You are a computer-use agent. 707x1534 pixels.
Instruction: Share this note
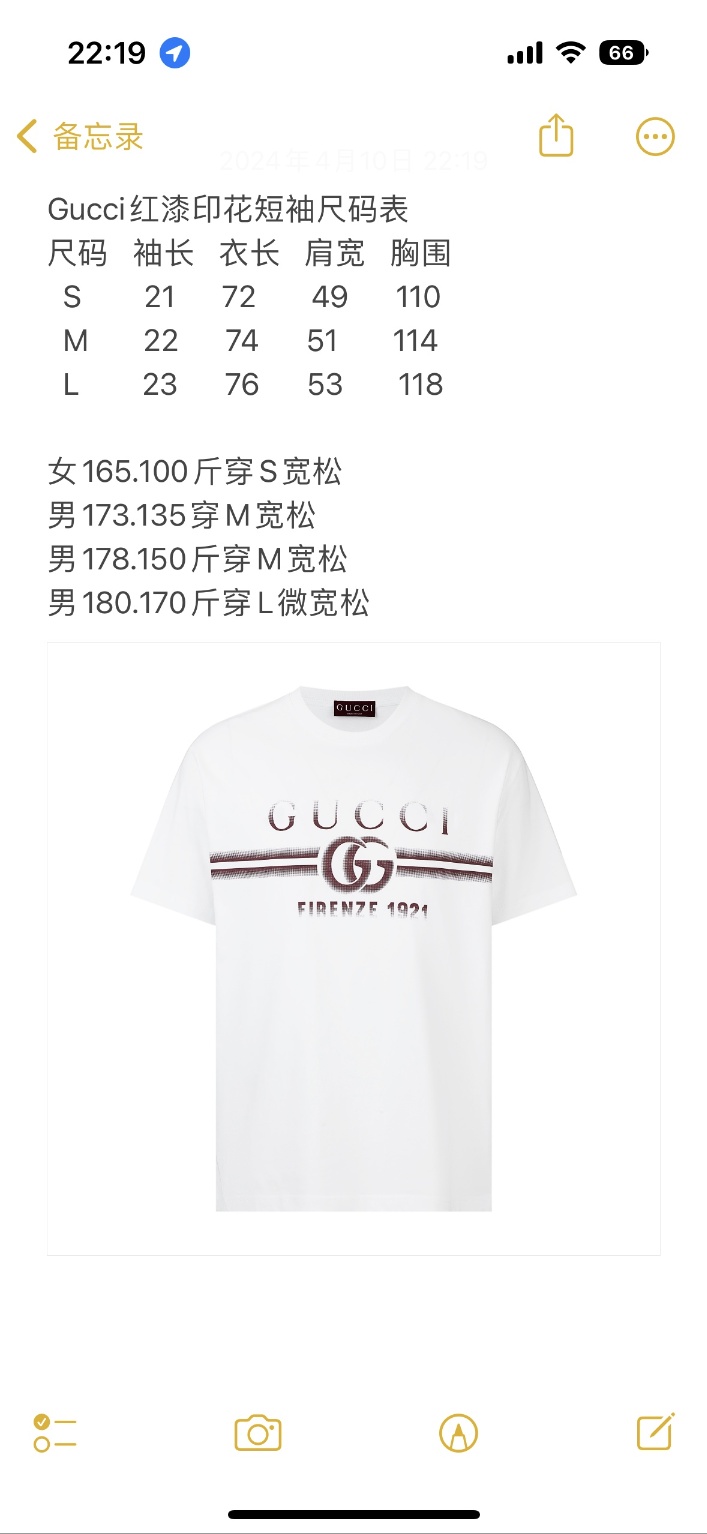(x=556, y=136)
